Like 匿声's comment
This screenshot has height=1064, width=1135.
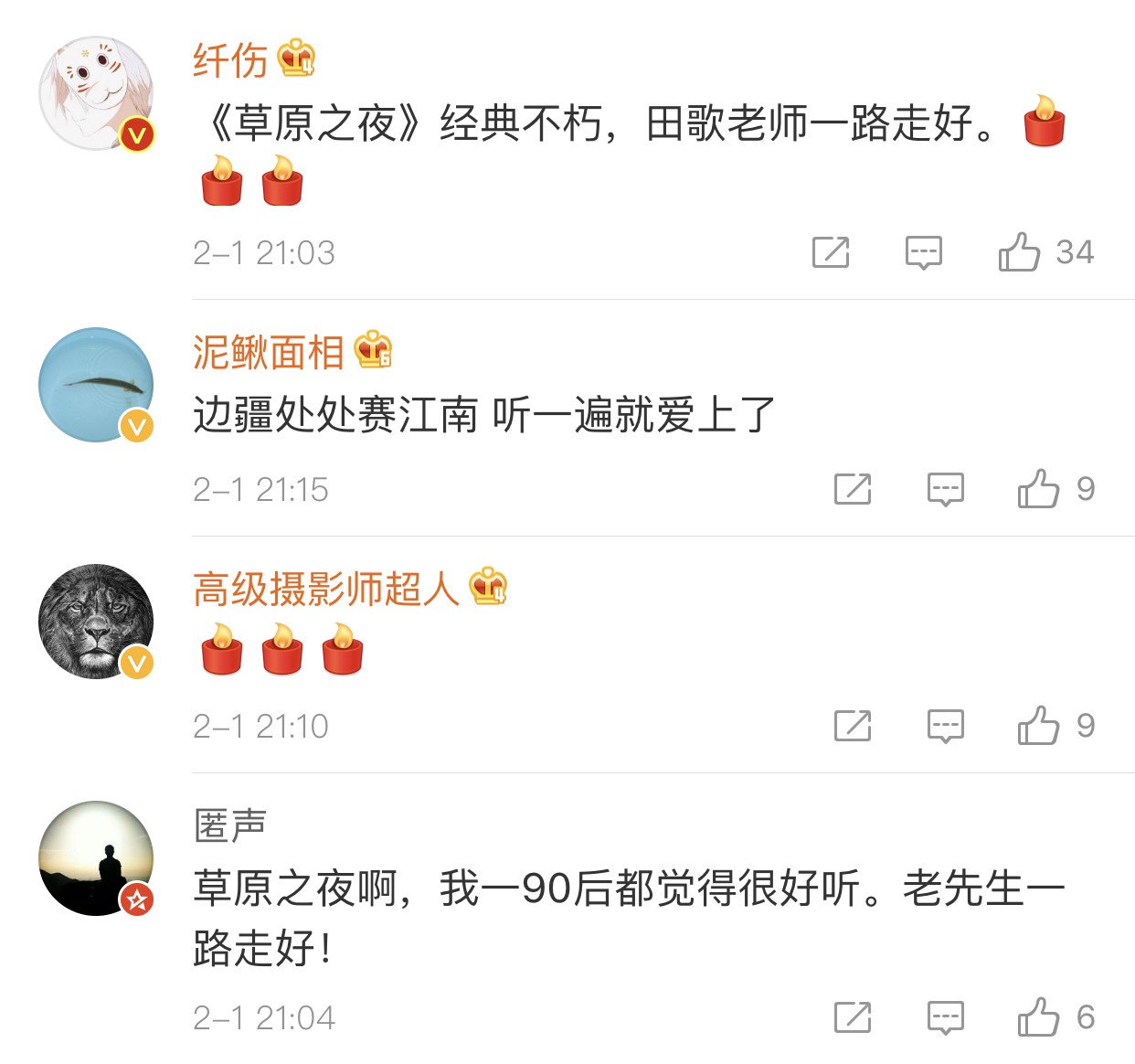pyautogui.click(x=1039, y=1017)
